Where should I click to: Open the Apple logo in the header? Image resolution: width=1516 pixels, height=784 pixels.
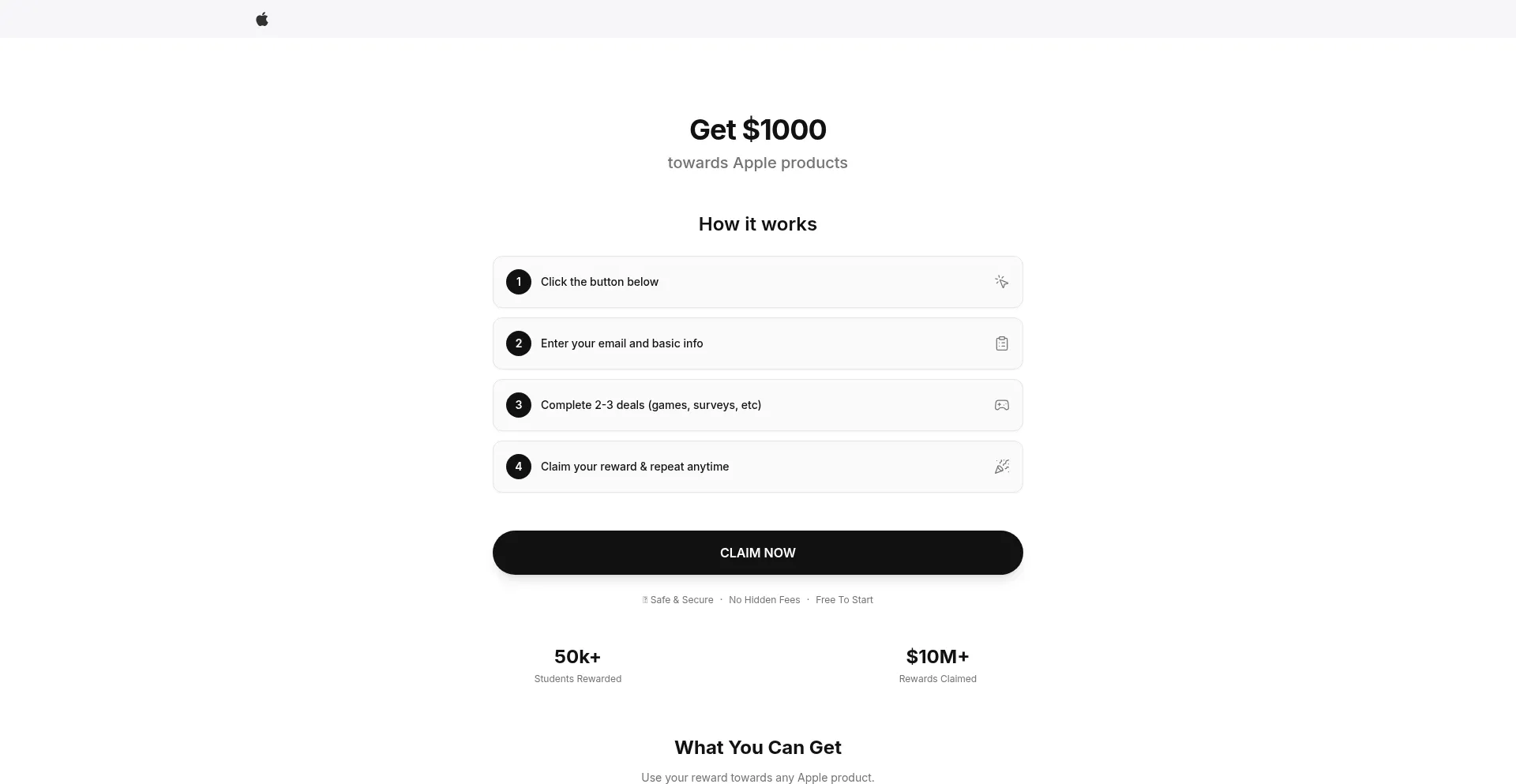click(262, 19)
